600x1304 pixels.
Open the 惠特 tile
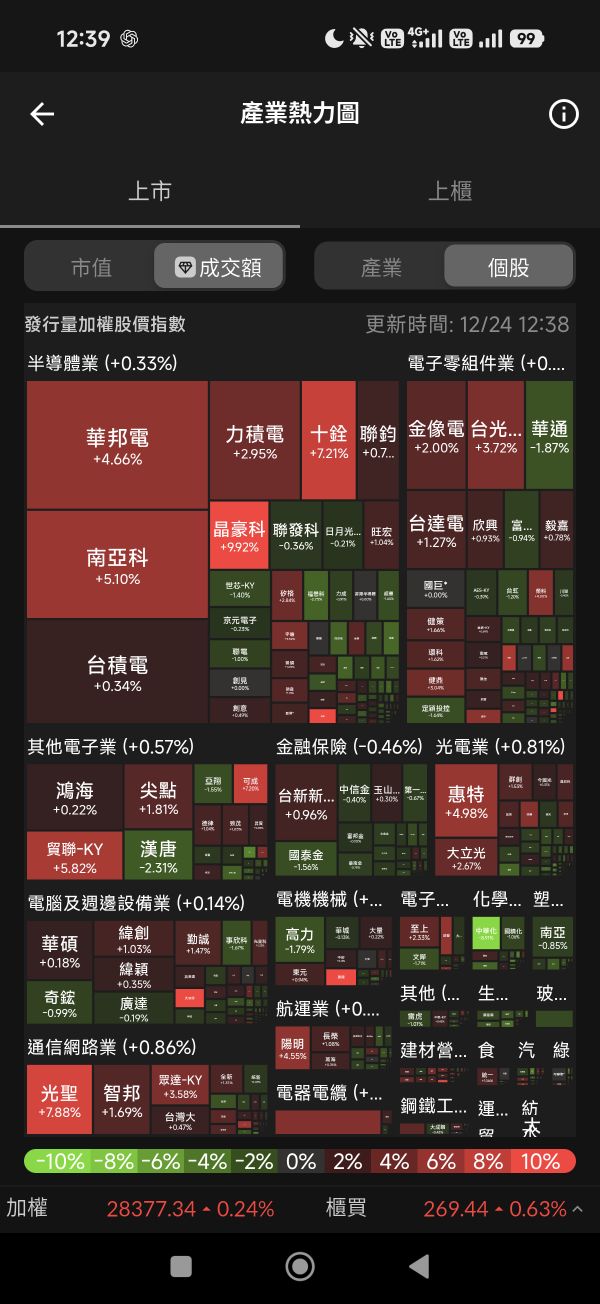pyautogui.click(x=466, y=800)
